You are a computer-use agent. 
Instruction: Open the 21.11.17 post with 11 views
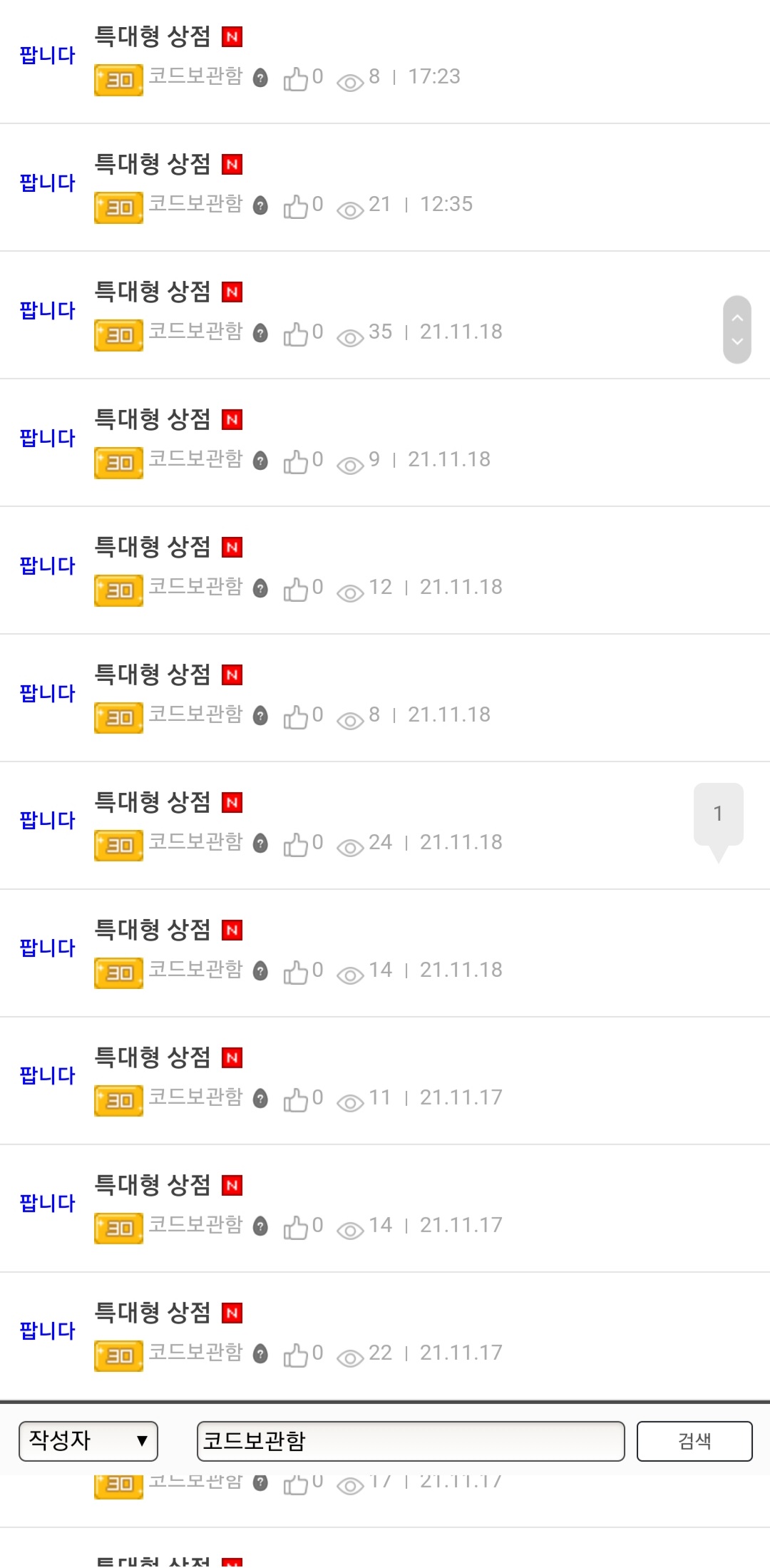pyautogui.click(x=153, y=1058)
